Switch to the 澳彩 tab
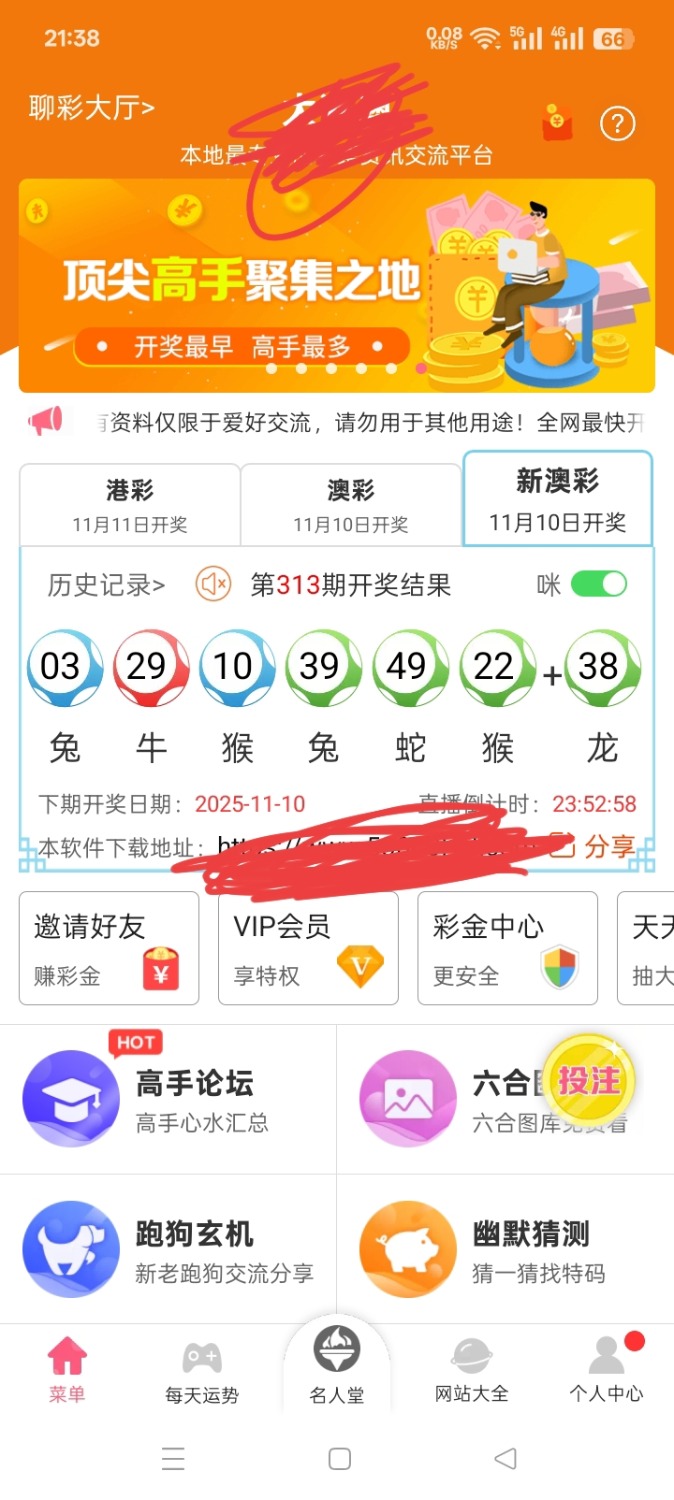This screenshot has height=1500, width=674. (350, 504)
